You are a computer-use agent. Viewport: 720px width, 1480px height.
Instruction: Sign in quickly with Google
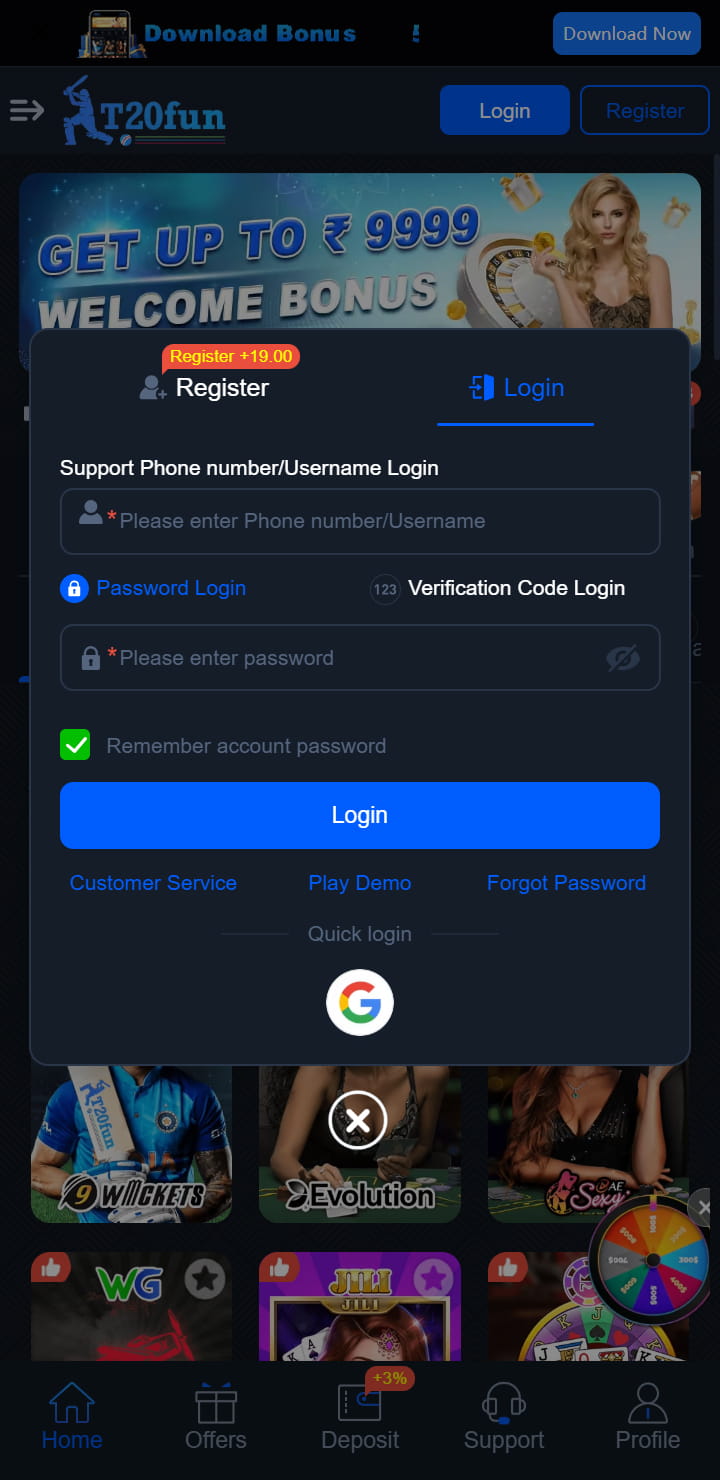pyautogui.click(x=360, y=1002)
